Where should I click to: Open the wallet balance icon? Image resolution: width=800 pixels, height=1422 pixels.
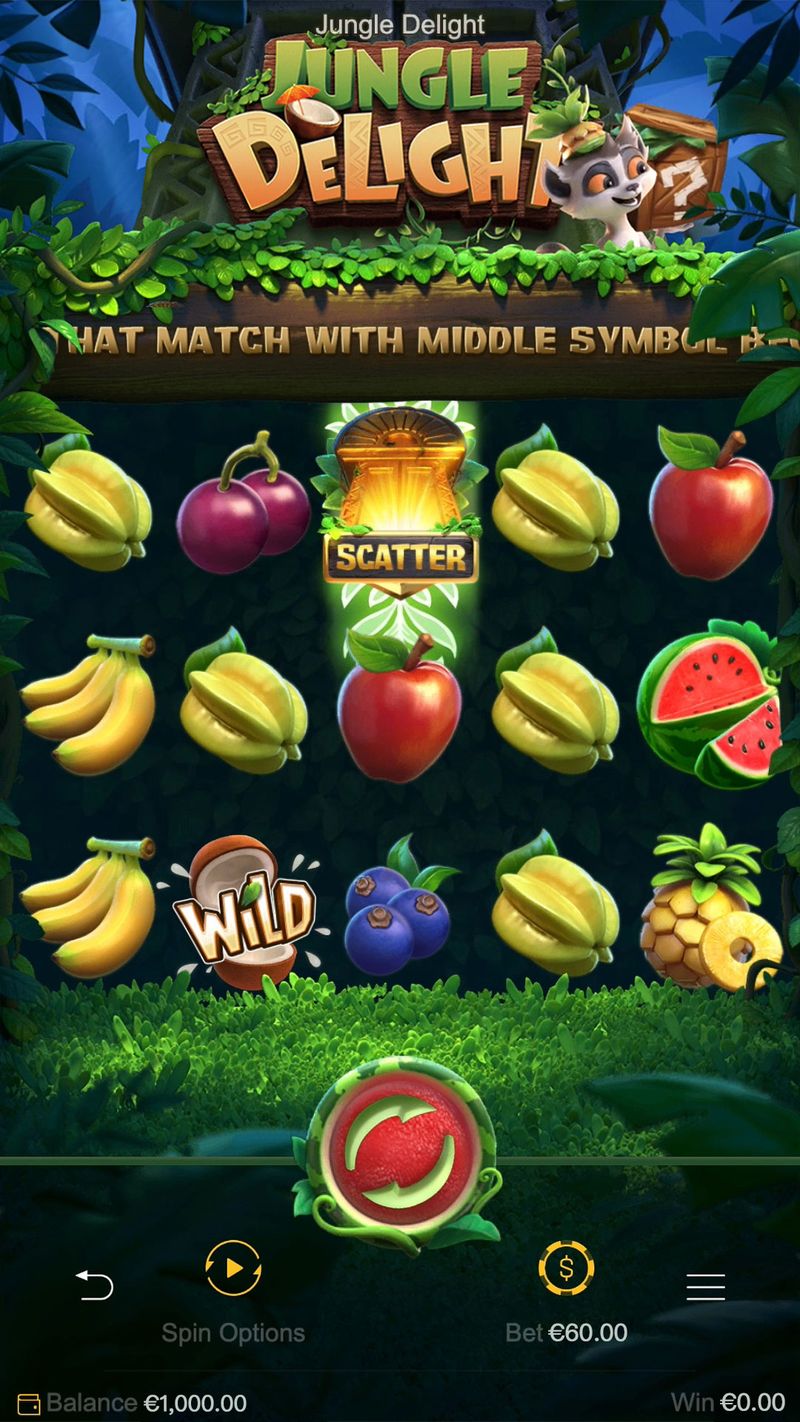point(29,1403)
